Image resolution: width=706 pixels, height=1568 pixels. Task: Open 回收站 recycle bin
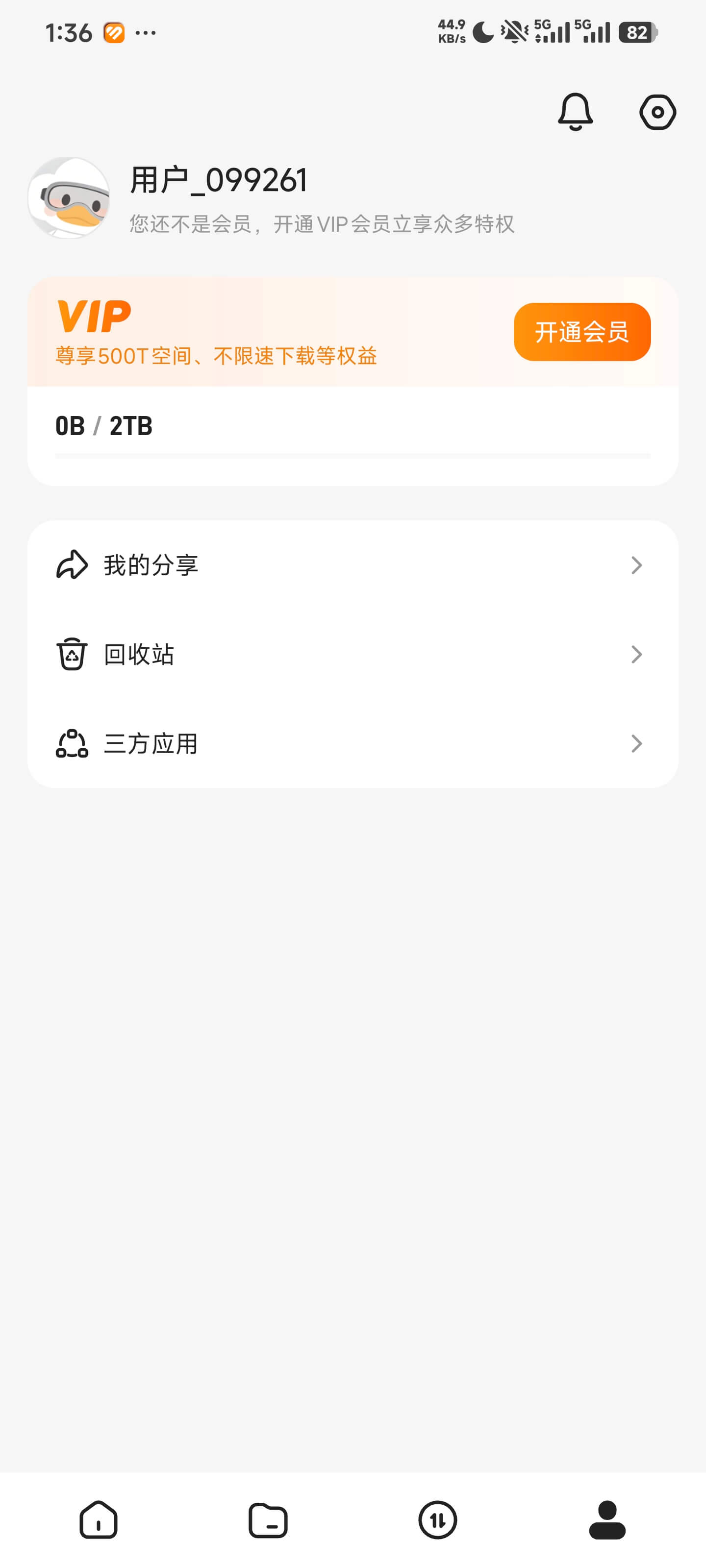(353, 654)
